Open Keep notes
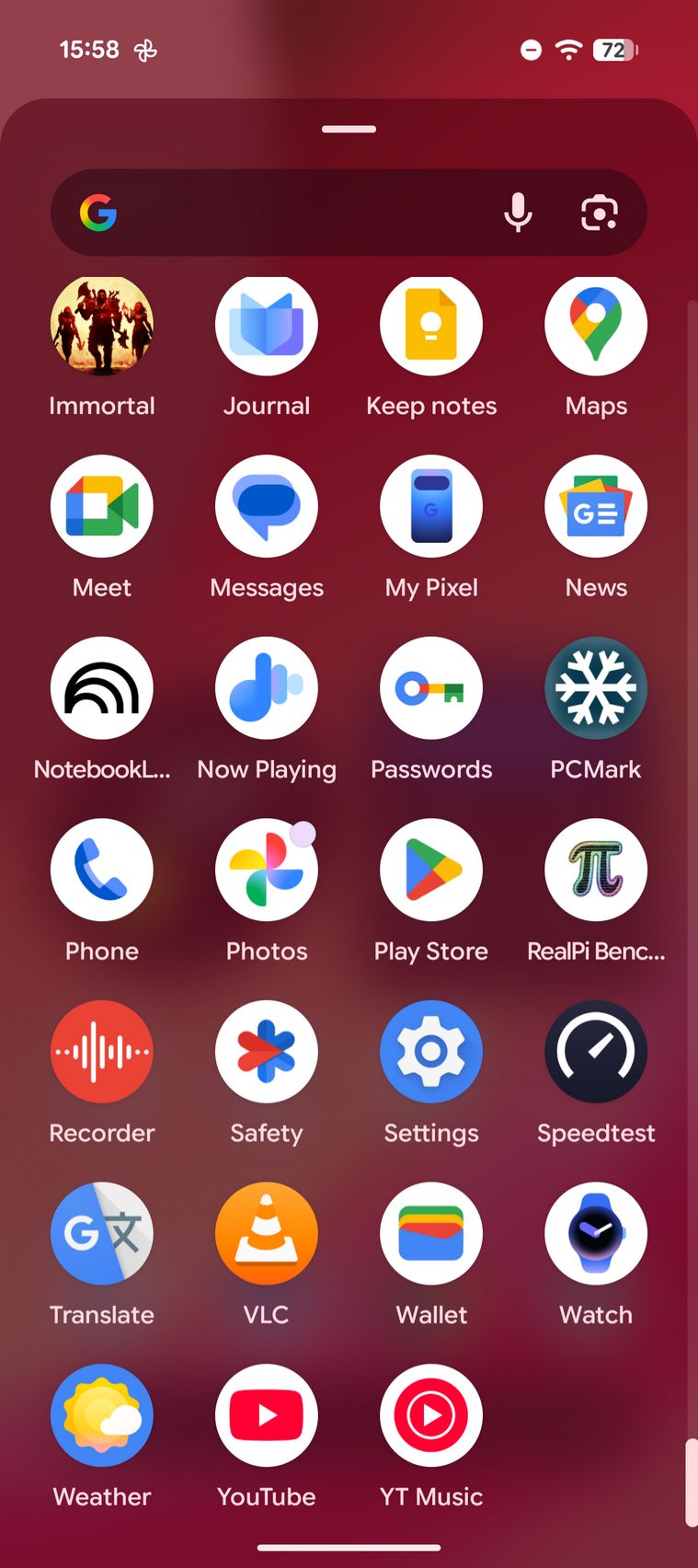This screenshot has width=698, height=1568. click(431, 326)
